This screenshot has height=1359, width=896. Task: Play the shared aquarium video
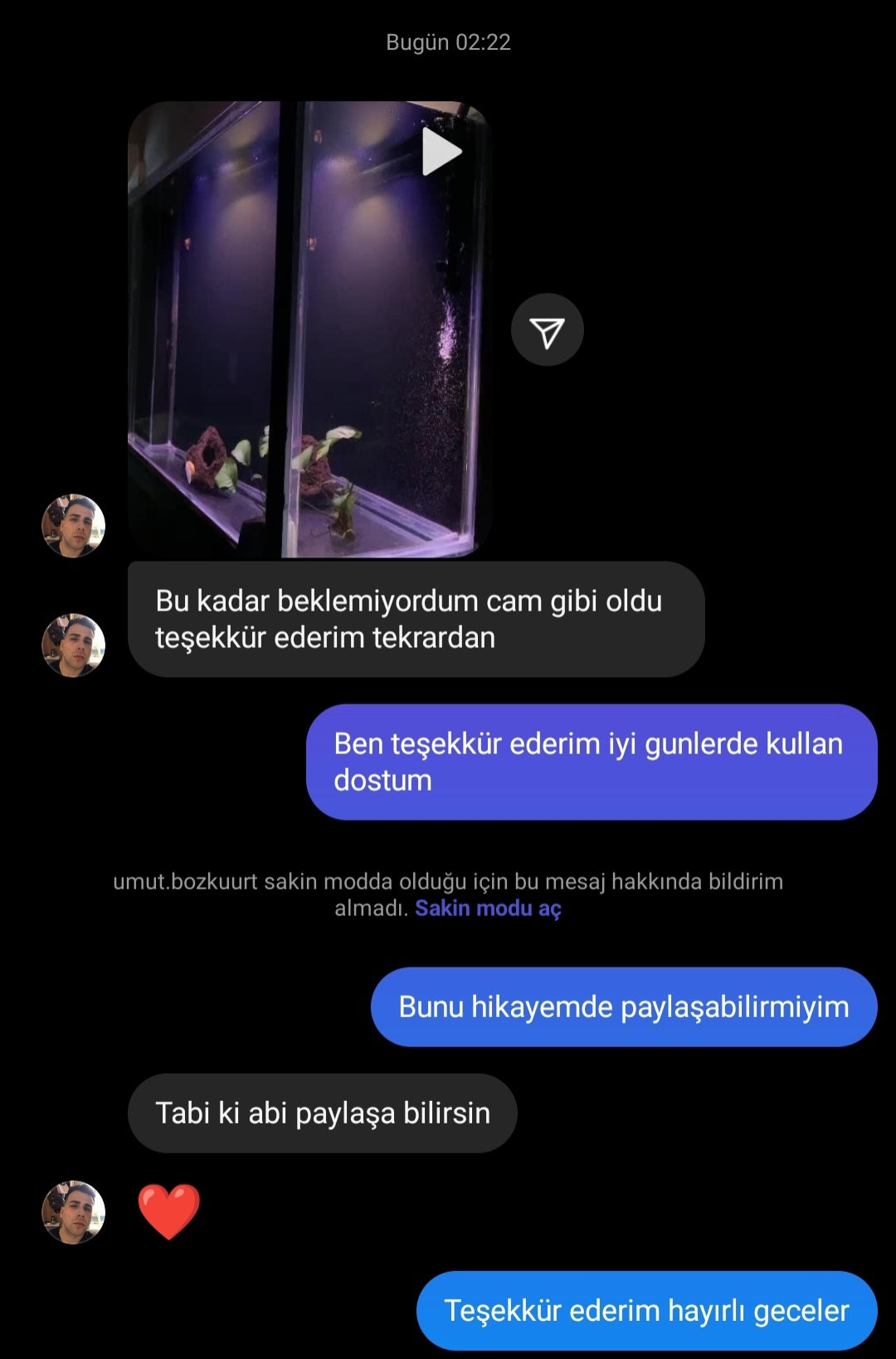[441, 152]
